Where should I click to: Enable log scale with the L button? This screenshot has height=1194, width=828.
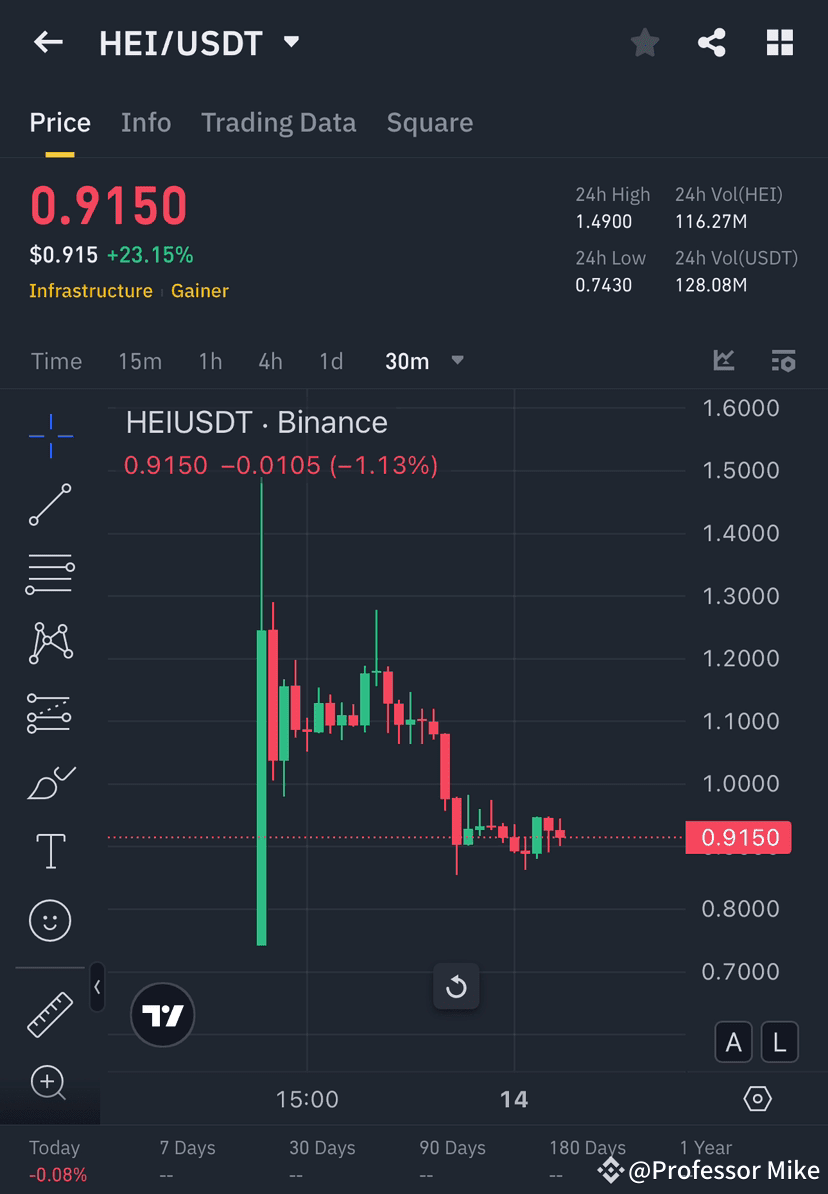coord(778,1042)
